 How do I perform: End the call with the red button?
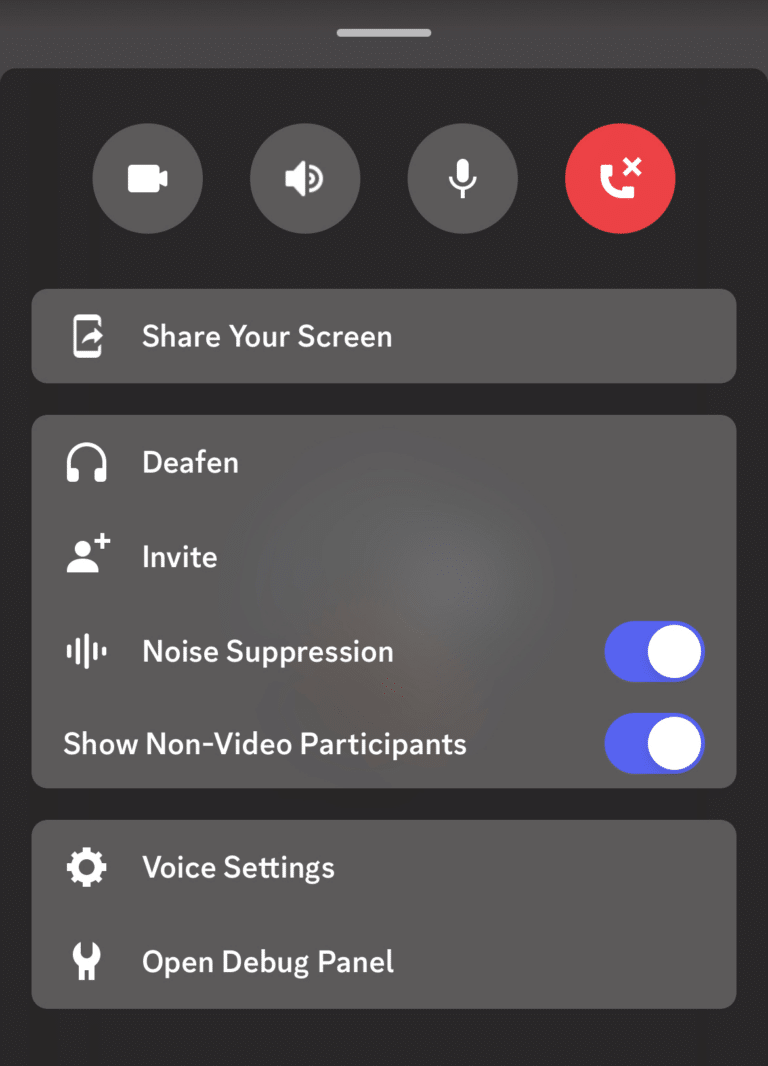[620, 178]
